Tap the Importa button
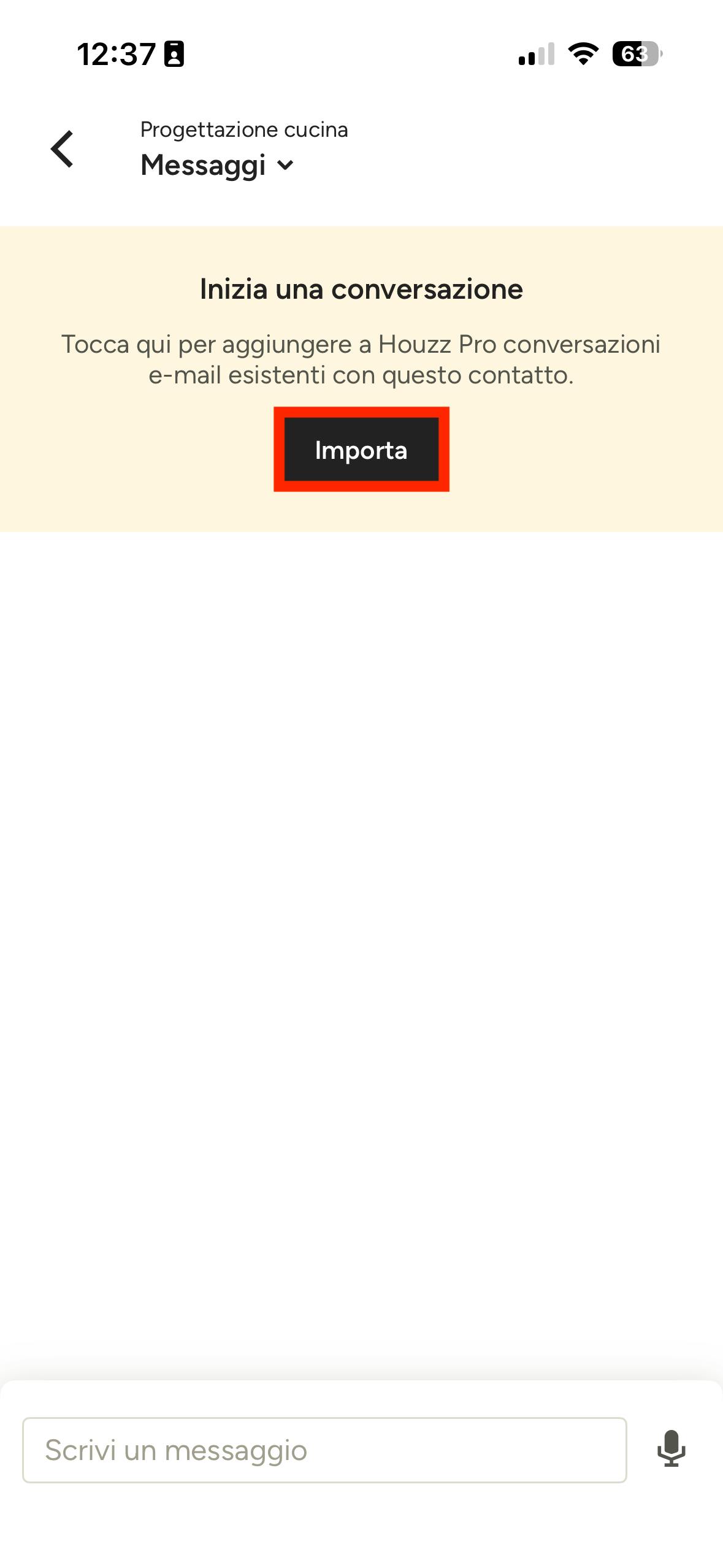Screen dimensions: 723x1568 pyautogui.click(x=361, y=450)
